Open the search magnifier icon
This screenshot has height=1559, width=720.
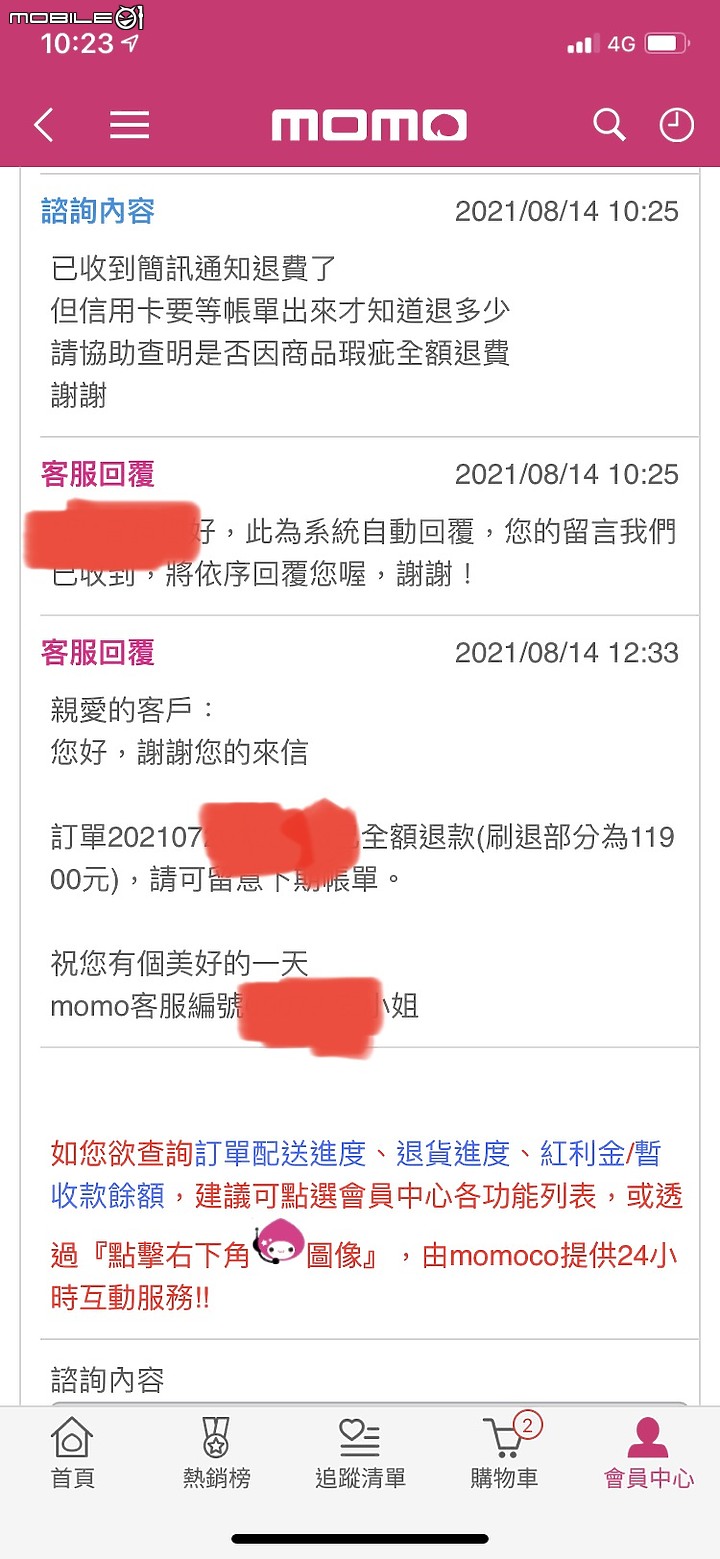pyautogui.click(x=609, y=125)
